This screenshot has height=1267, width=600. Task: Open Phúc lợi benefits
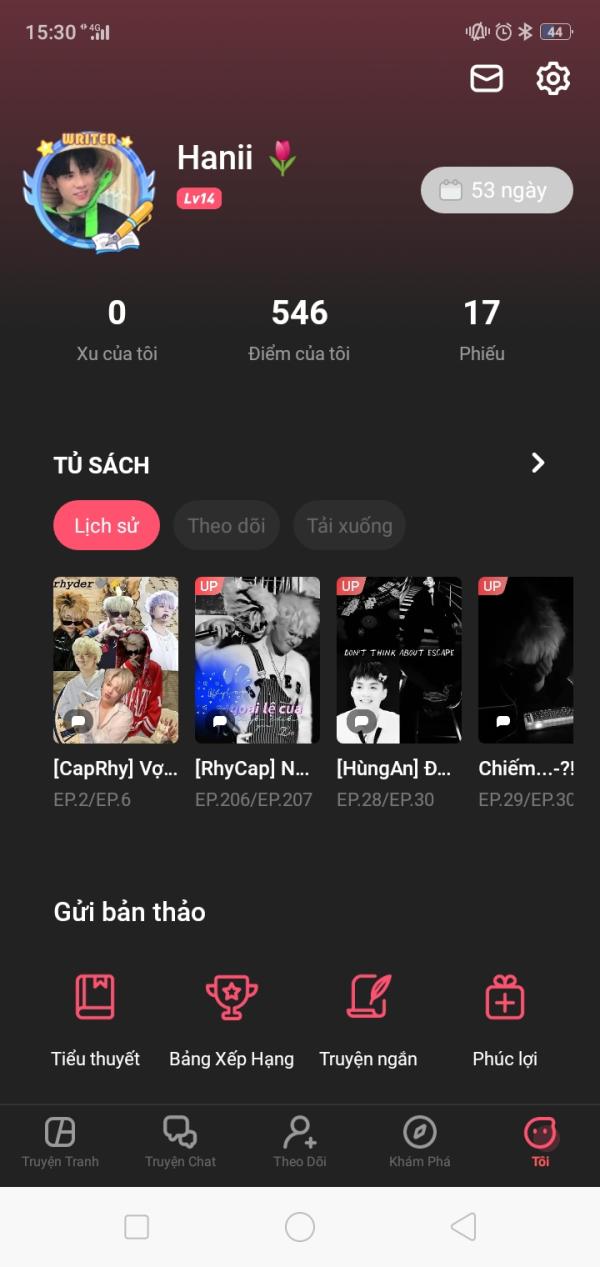tap(505, 1016)
